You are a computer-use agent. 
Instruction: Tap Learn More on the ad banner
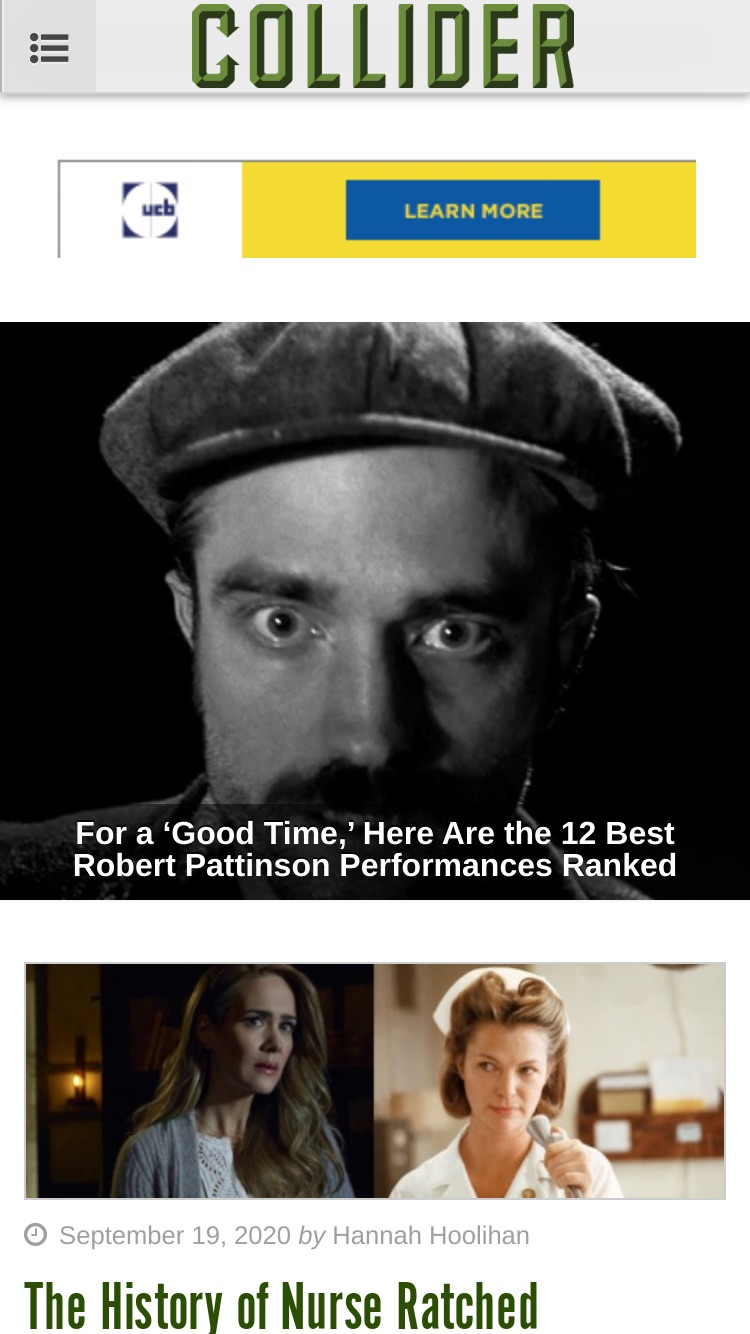[473, 210]
